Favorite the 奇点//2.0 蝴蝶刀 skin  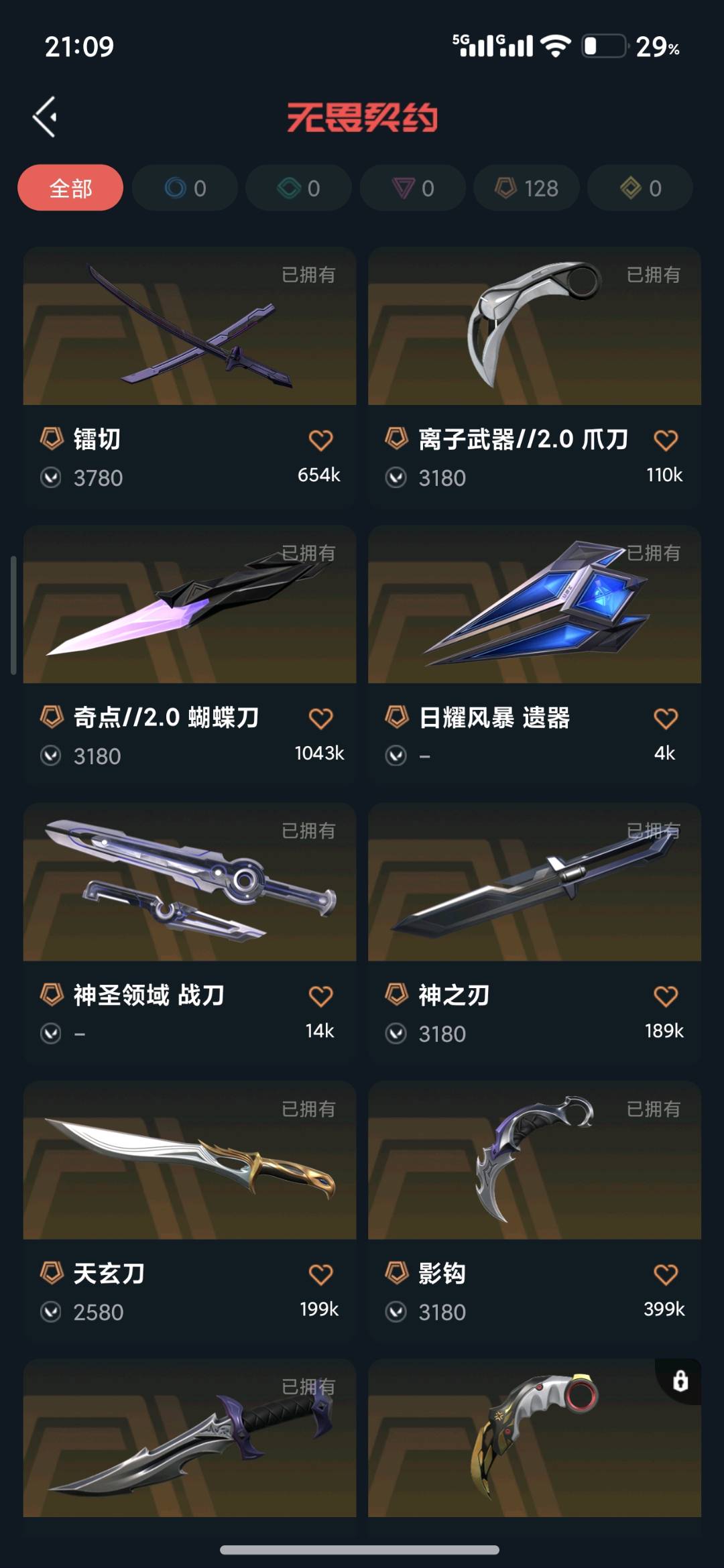click(x=320, y=719)
